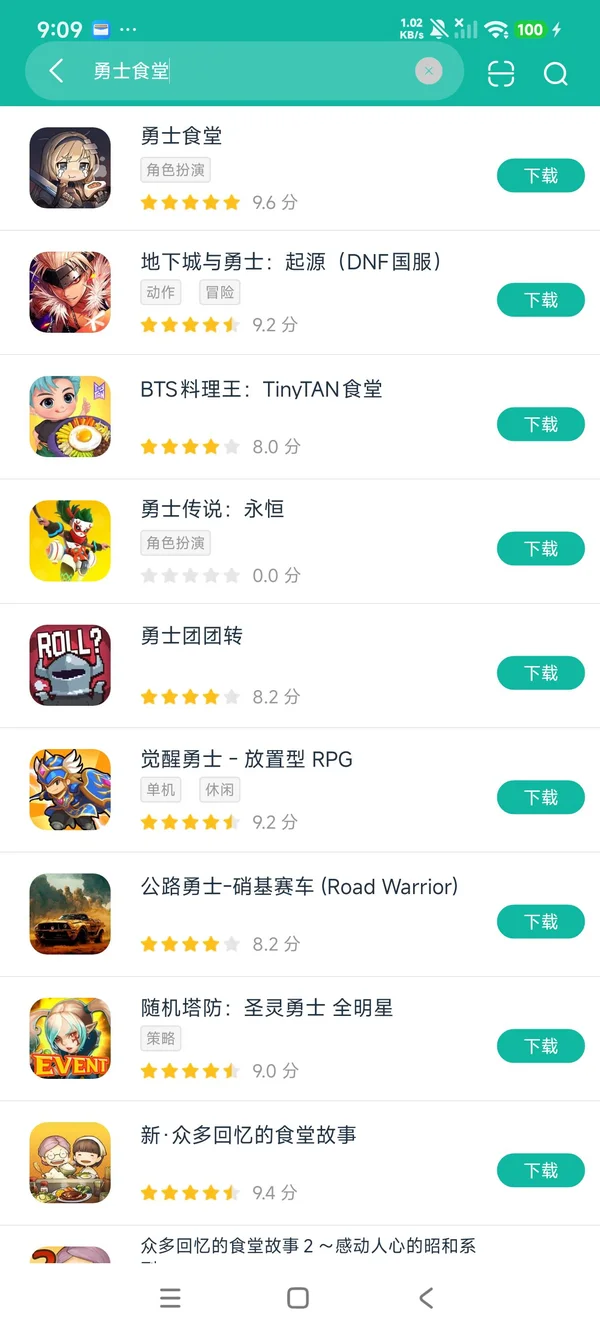Screen dimensions: 600x1333
Task: Download BTS料理王：TinyTAN食堂
Action: pyautogui.click(x=540, y=425)
